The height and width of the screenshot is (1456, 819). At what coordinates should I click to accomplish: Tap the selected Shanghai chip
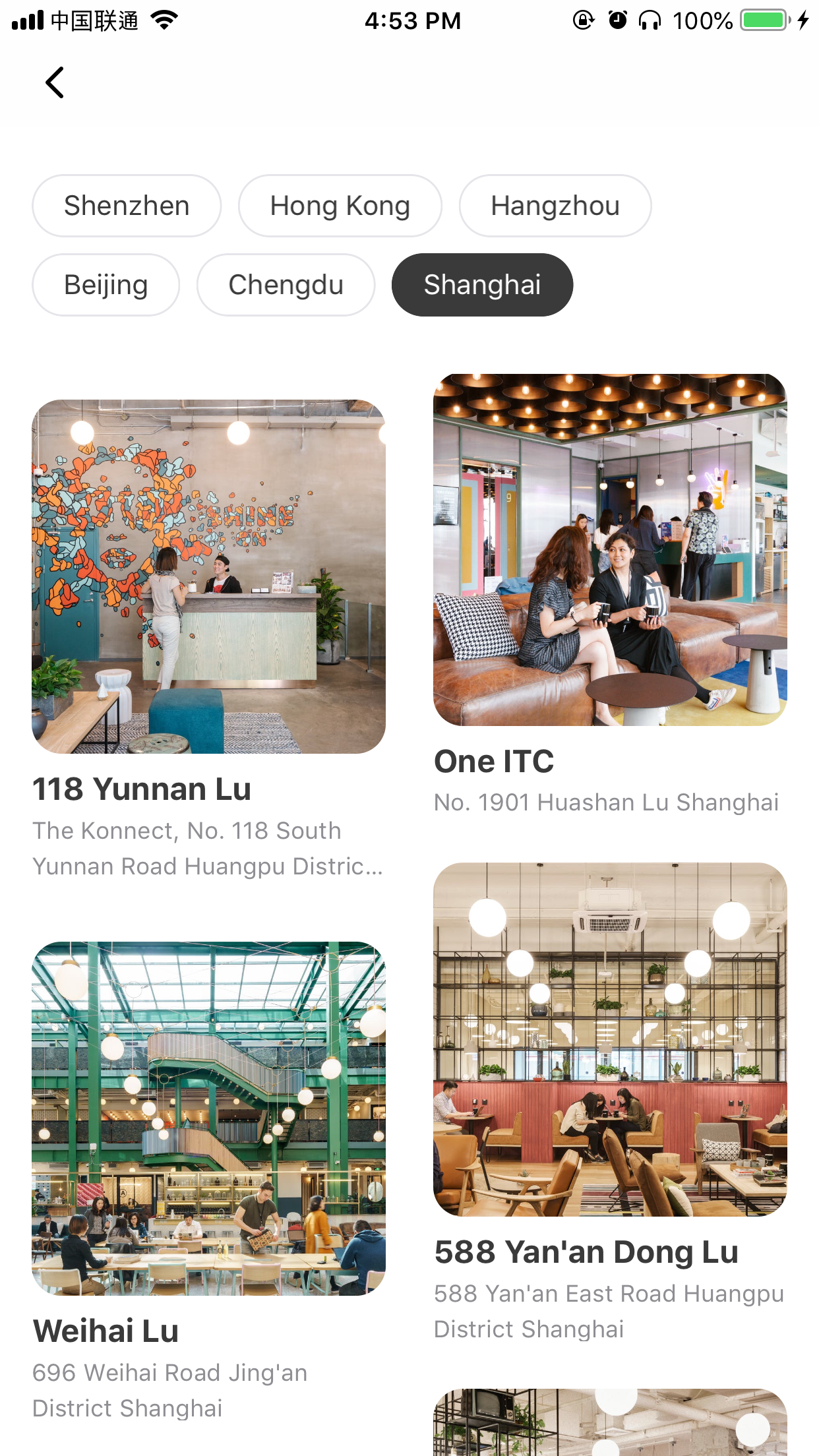click(x=482, y=285)
